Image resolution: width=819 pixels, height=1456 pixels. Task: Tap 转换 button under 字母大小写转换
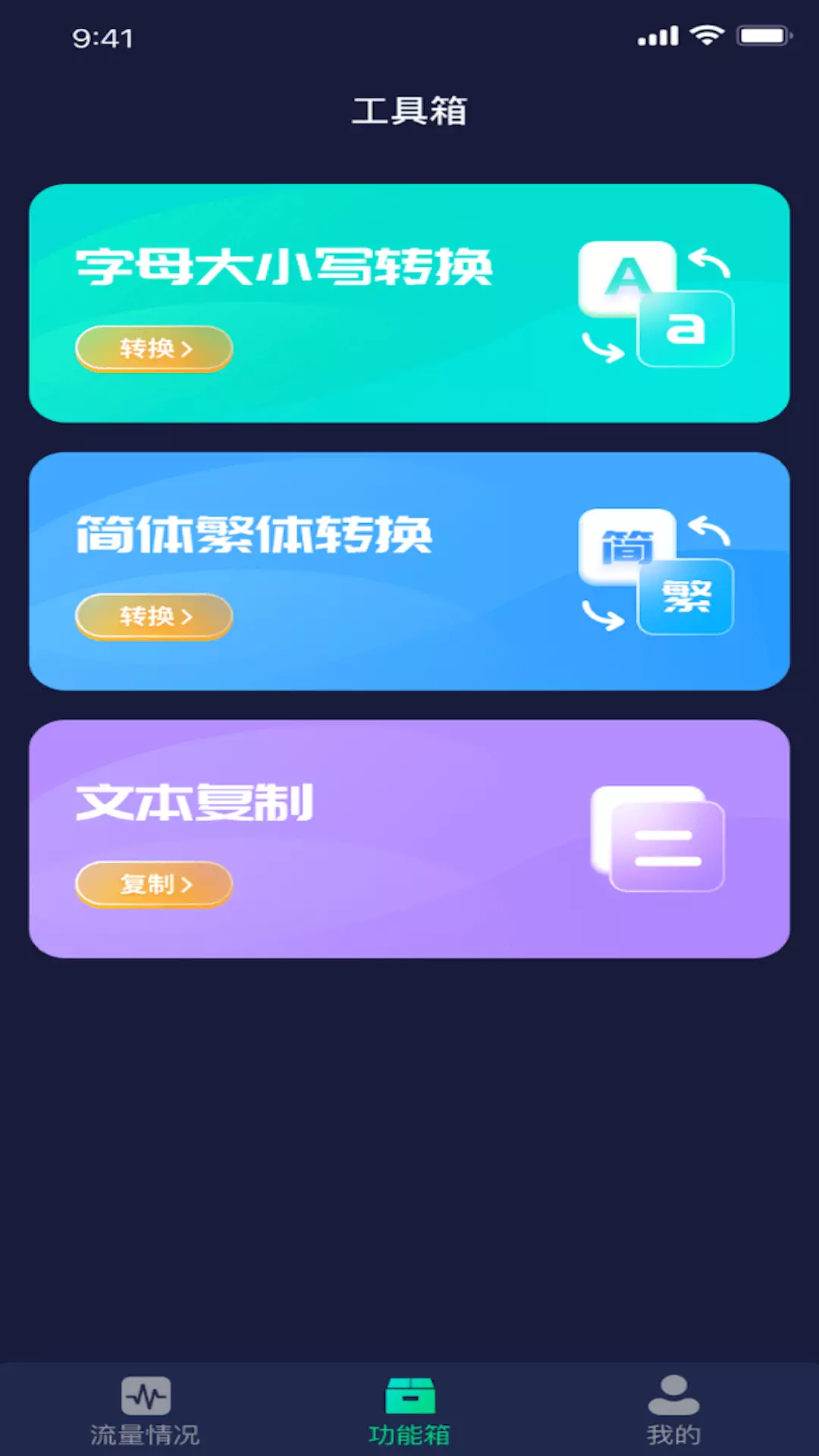pos(154,349)
